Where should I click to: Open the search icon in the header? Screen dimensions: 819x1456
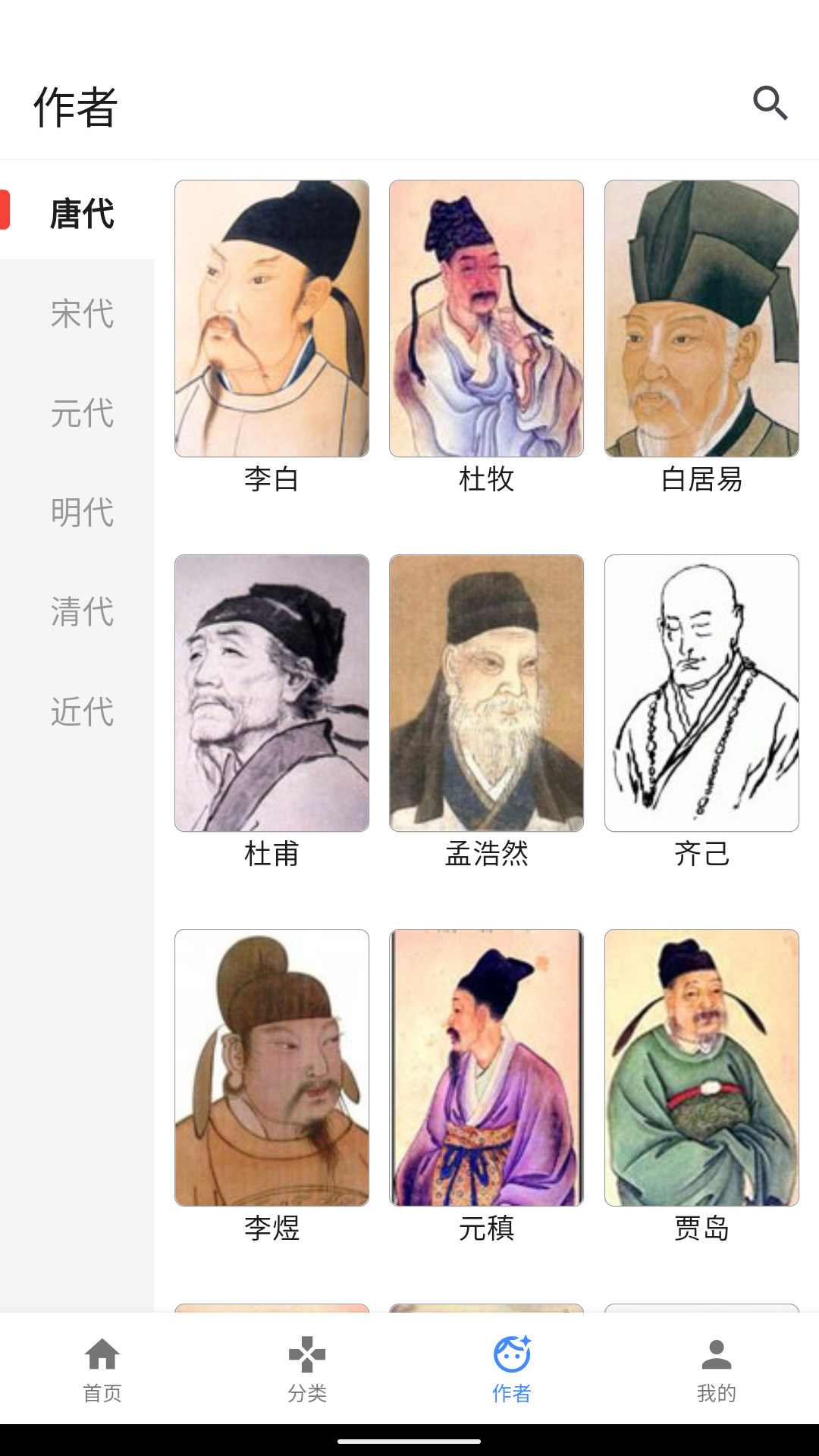[770, 103]
